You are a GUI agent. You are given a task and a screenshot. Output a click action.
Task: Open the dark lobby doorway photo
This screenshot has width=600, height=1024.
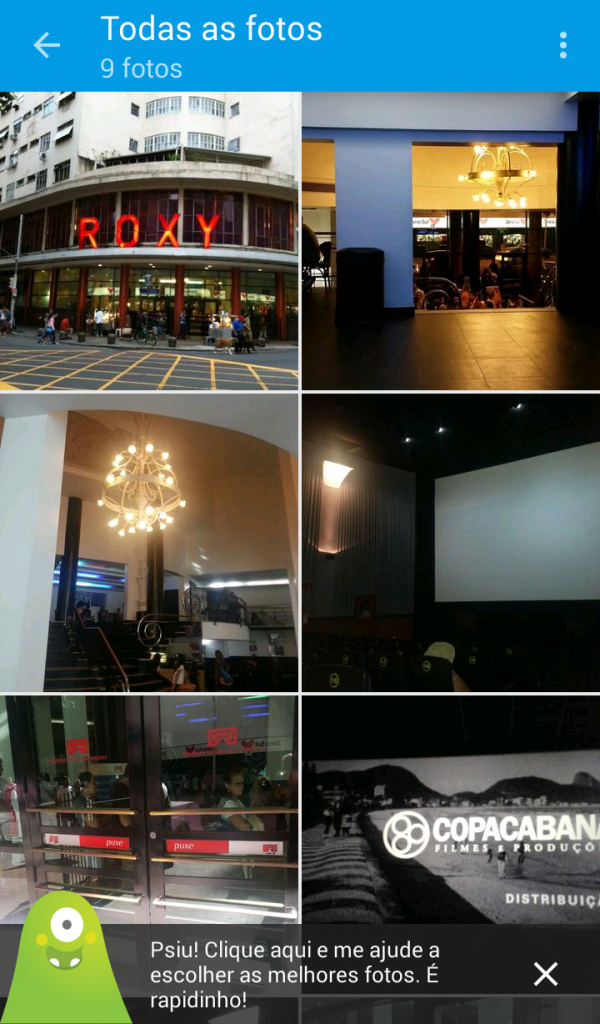[450, 240]
